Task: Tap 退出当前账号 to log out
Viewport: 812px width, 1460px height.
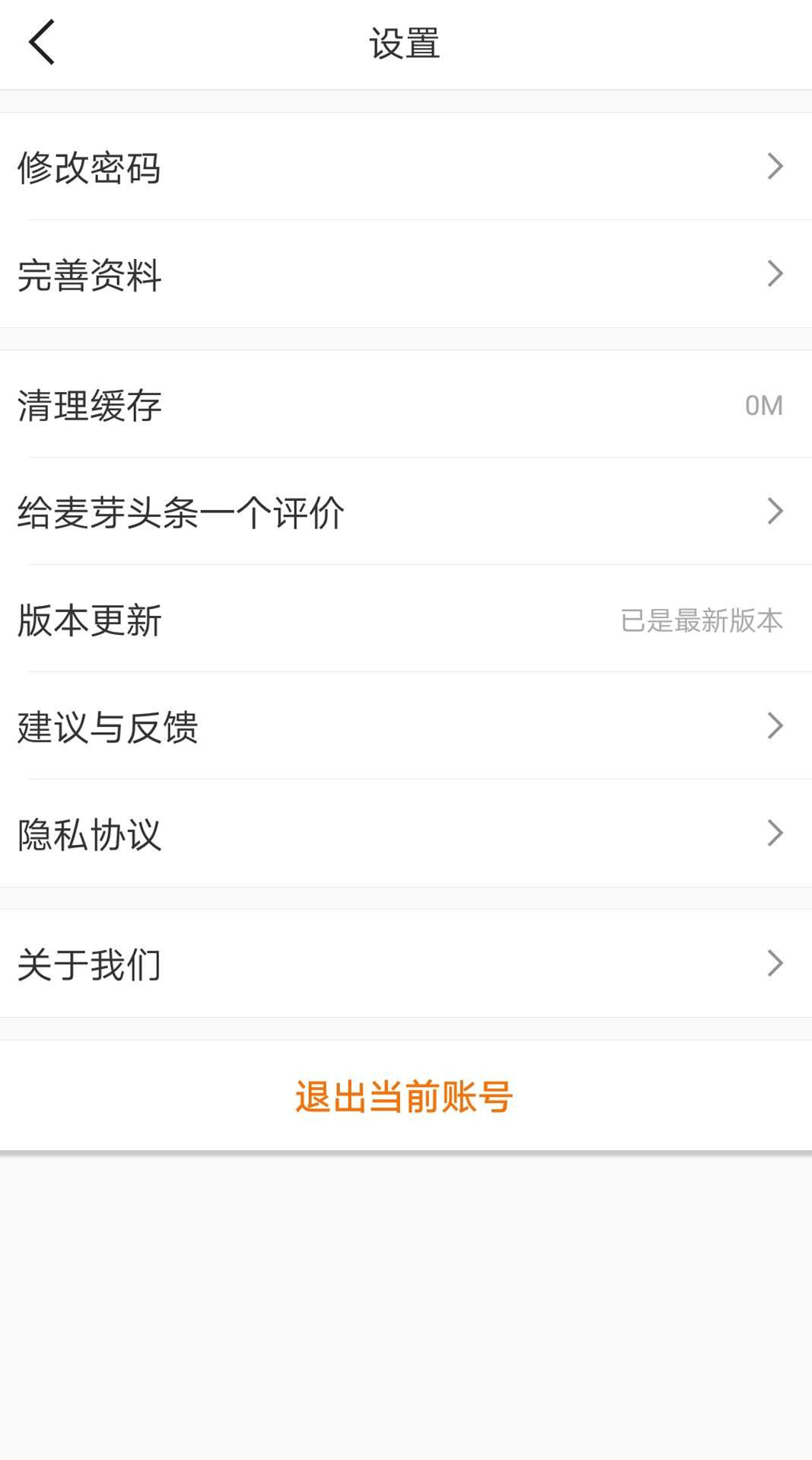Action: click(x=405, y=1097)
